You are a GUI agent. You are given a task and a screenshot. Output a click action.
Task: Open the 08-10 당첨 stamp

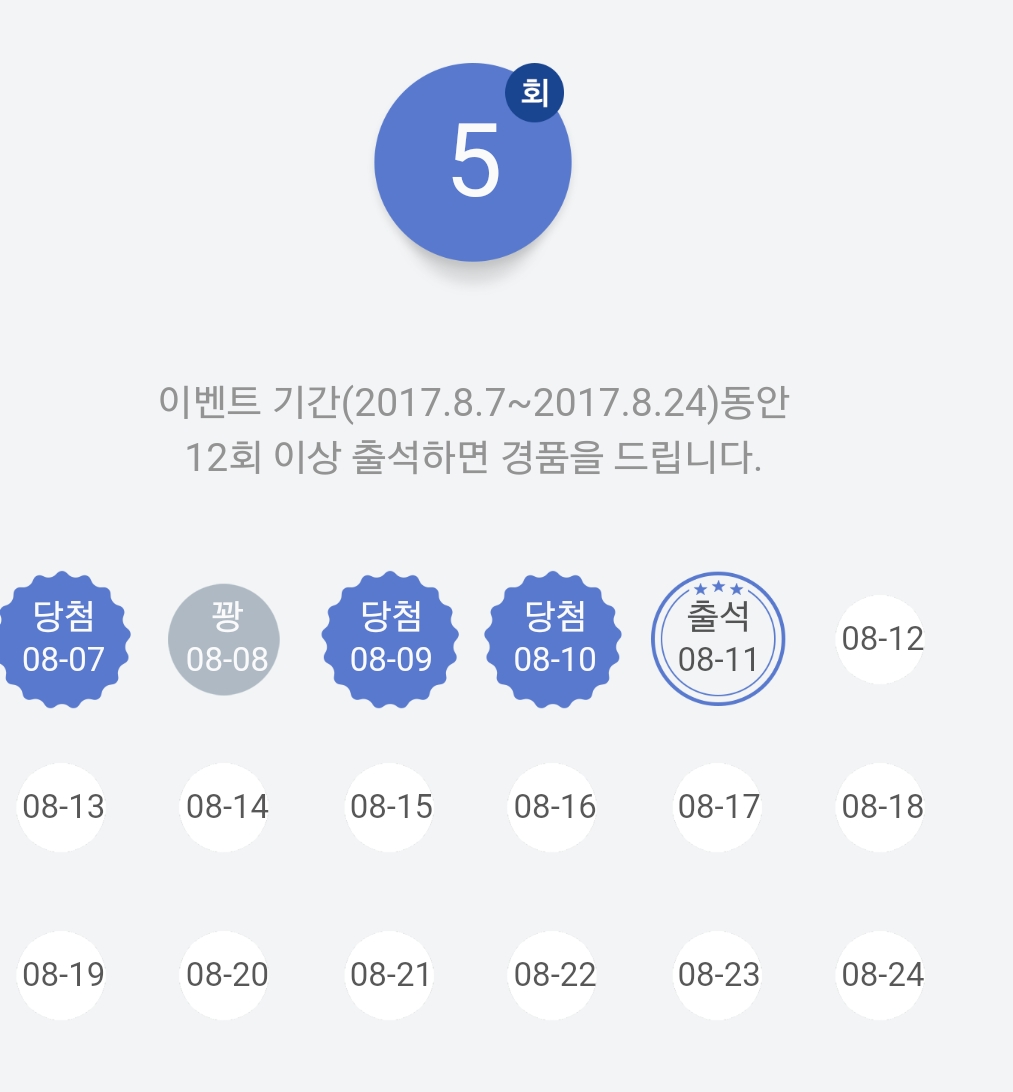tap(553, 640)
